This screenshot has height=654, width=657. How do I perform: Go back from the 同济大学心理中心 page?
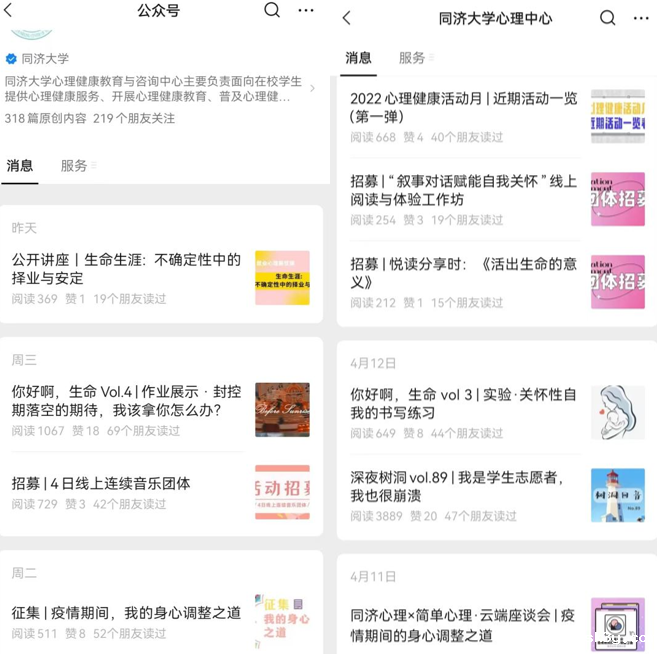click(x=347, y=18)
